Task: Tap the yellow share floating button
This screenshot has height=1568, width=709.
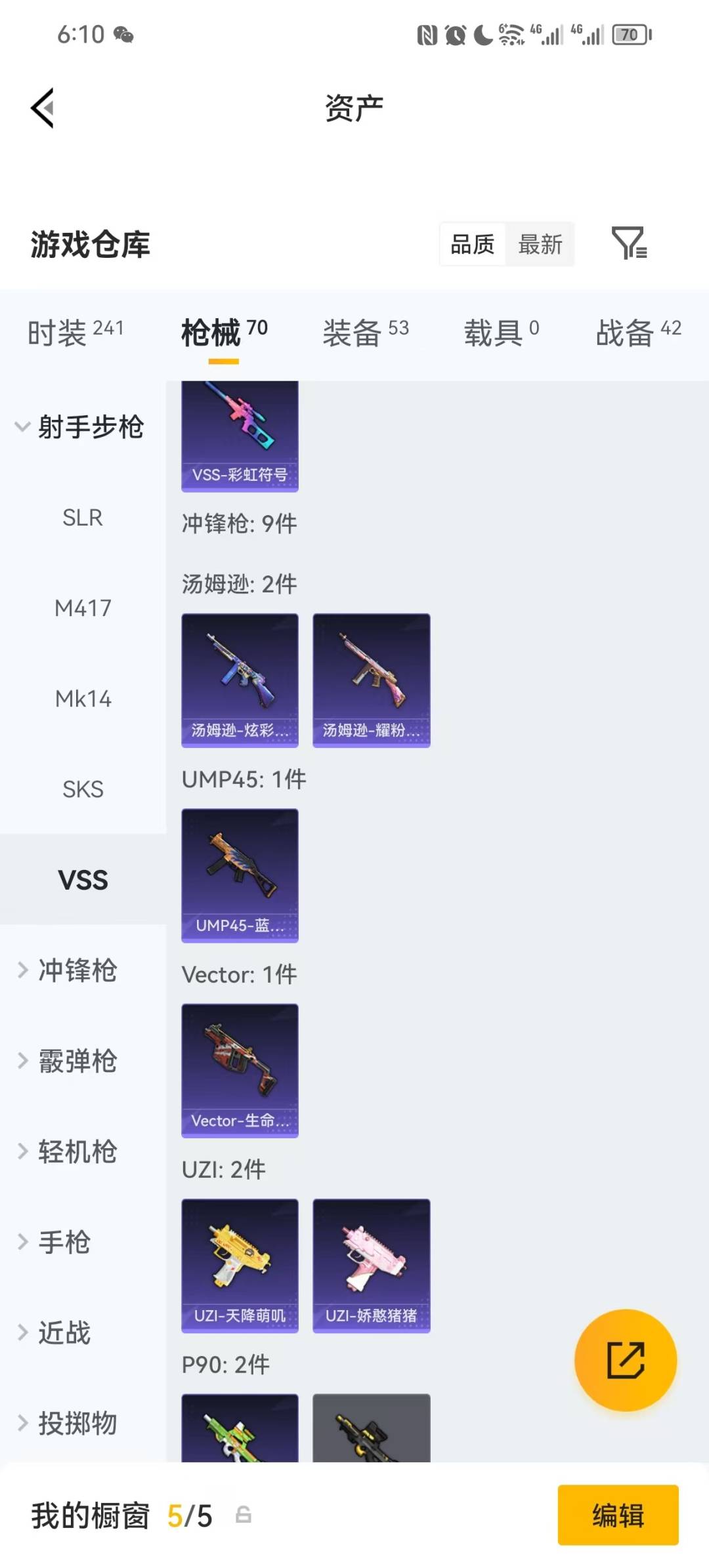Action: point(626,1360)
